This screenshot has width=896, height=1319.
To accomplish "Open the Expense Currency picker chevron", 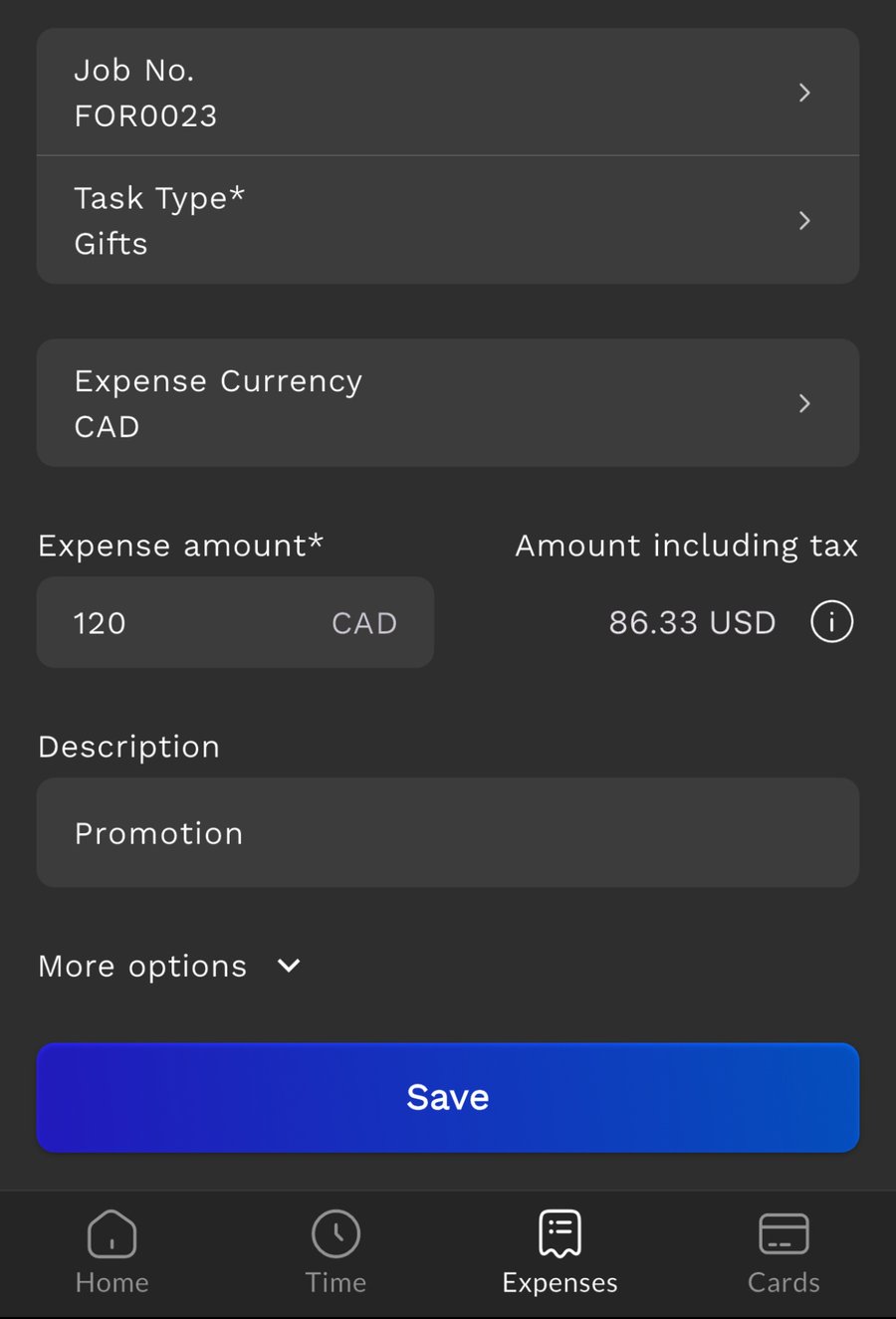I will tap(803, 403).
